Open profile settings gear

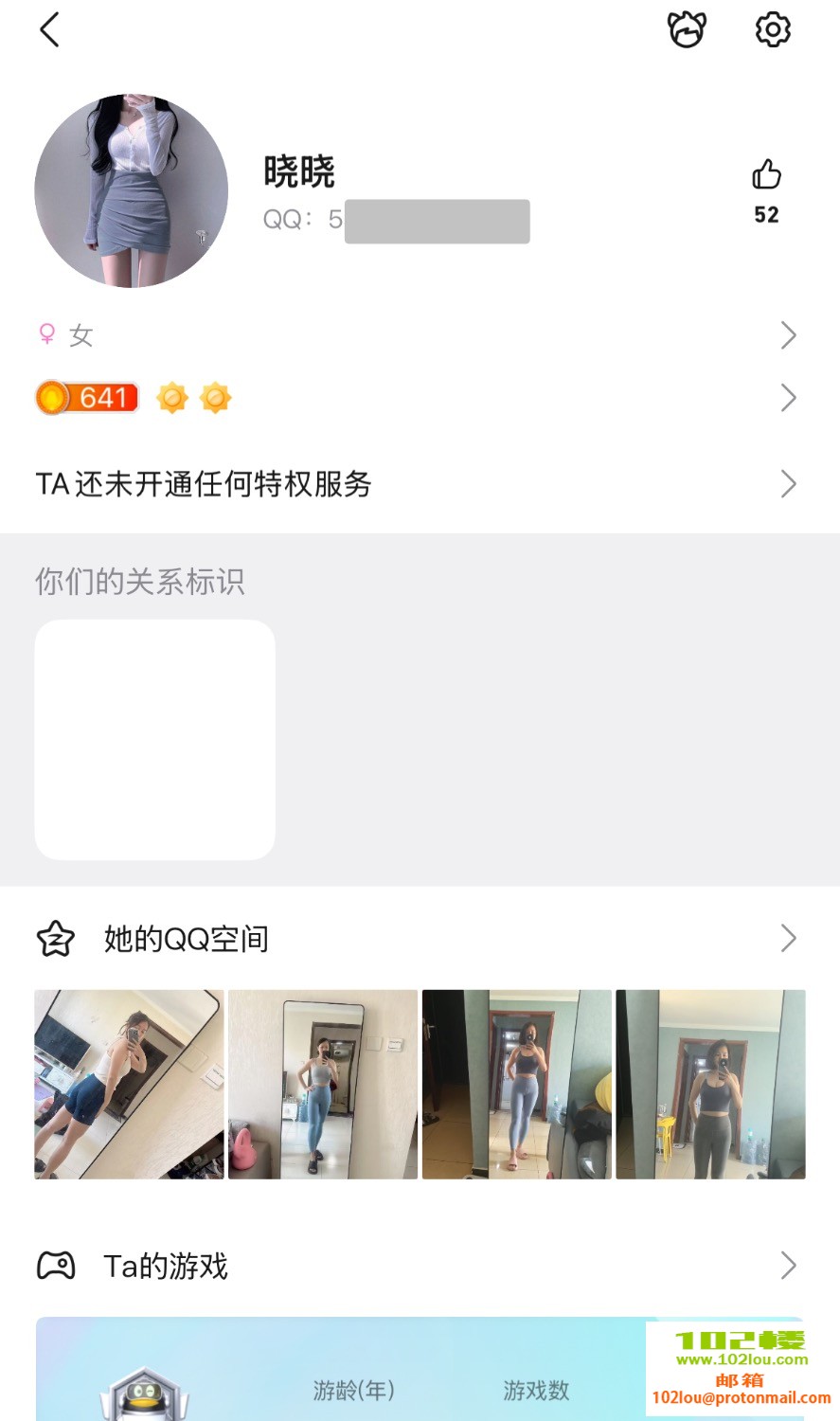click(773, 30)
